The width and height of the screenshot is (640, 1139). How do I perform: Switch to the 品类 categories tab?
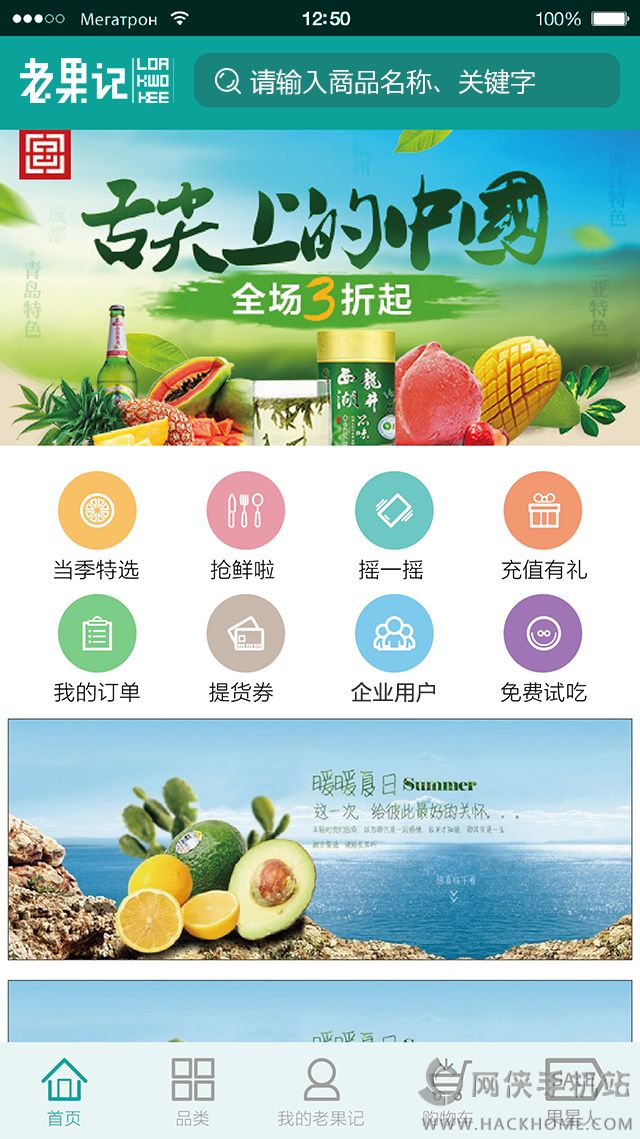tap(193, 1092)
